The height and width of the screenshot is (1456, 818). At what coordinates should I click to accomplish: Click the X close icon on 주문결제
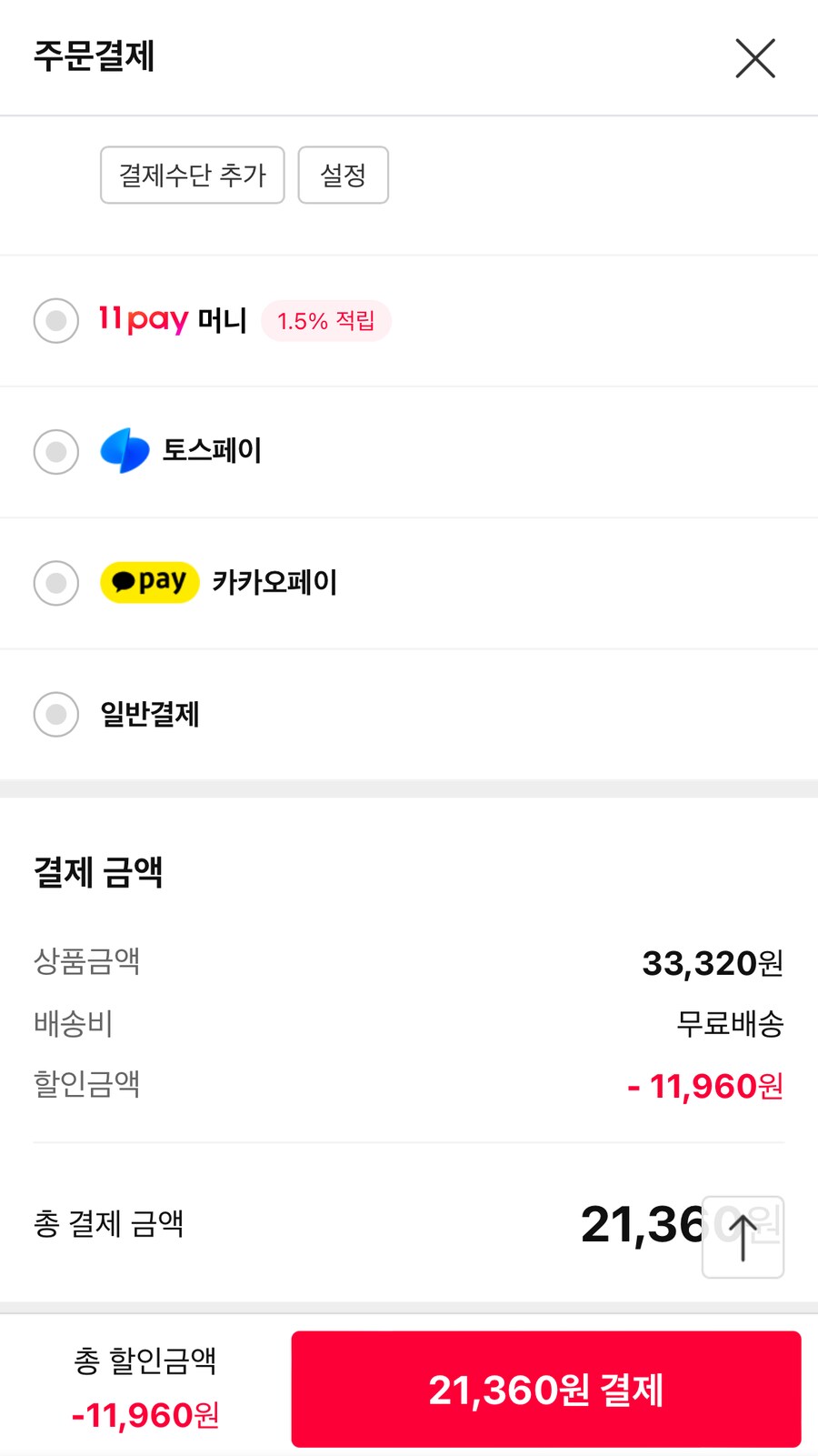(755, 58)
